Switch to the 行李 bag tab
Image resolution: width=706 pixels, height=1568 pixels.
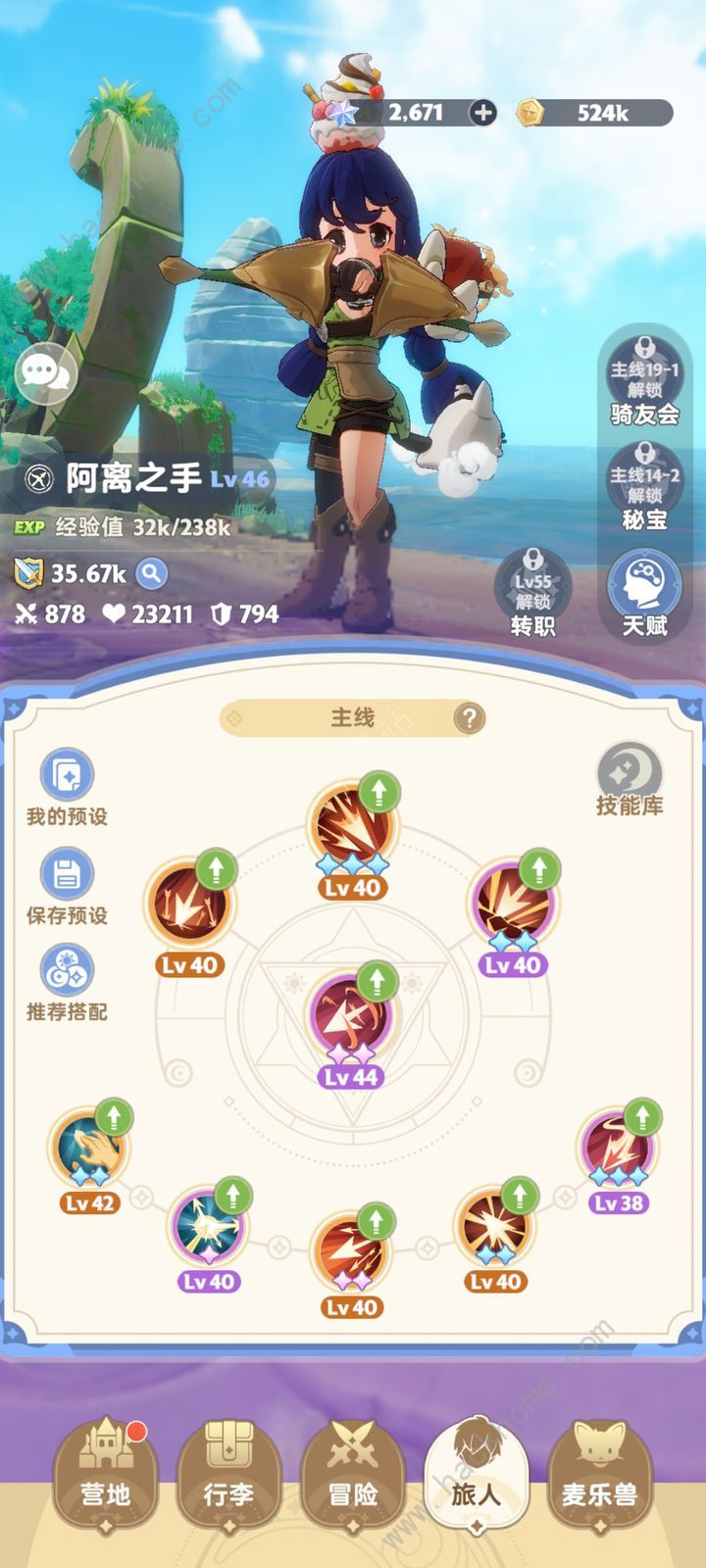[228, 1477]
